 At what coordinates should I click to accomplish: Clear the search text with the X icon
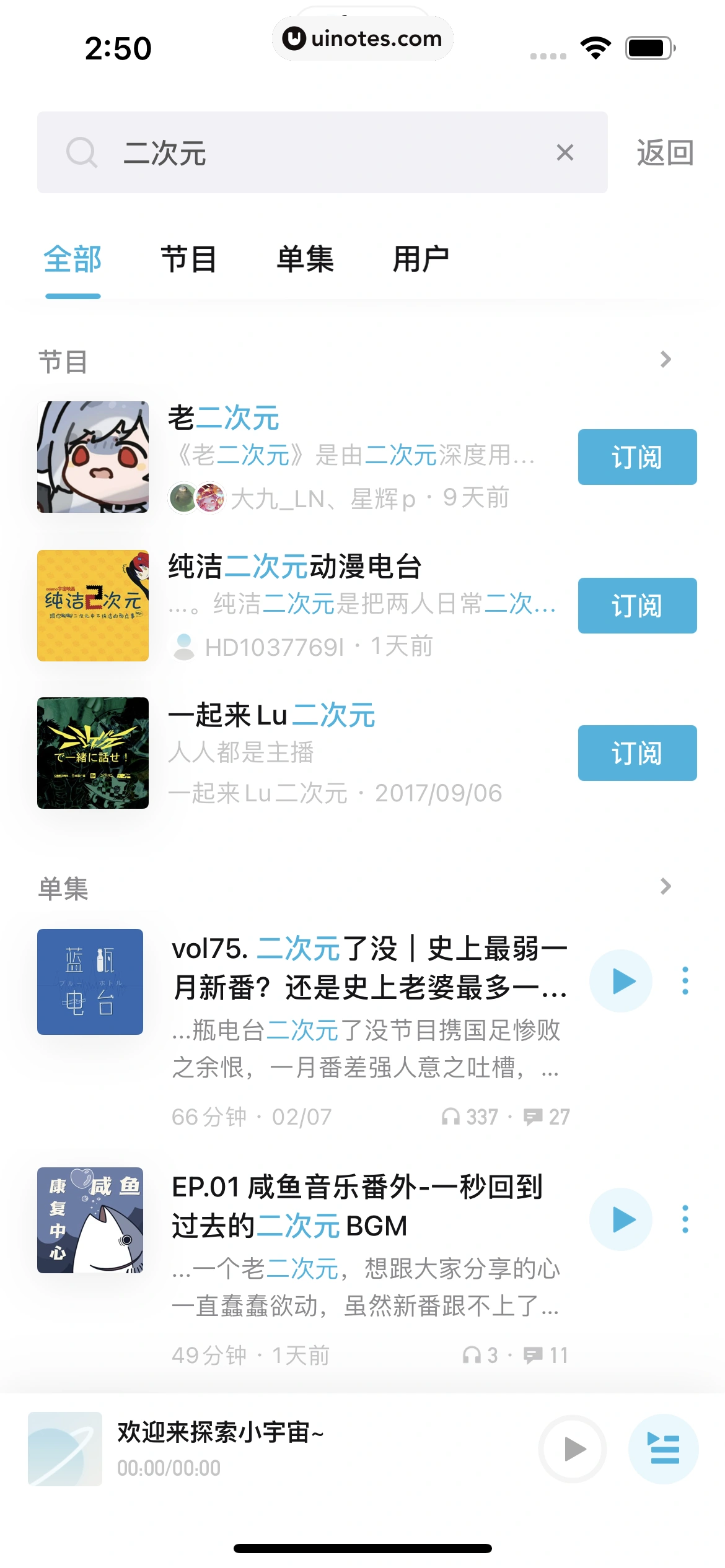tap(565, 152)
